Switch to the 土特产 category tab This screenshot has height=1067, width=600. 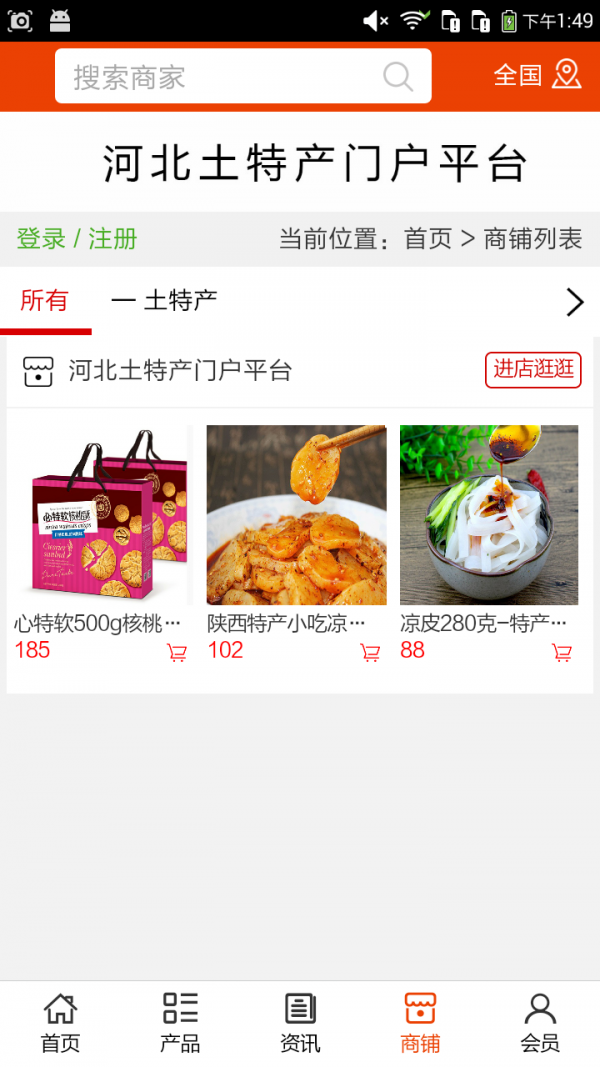pos(166,300)
